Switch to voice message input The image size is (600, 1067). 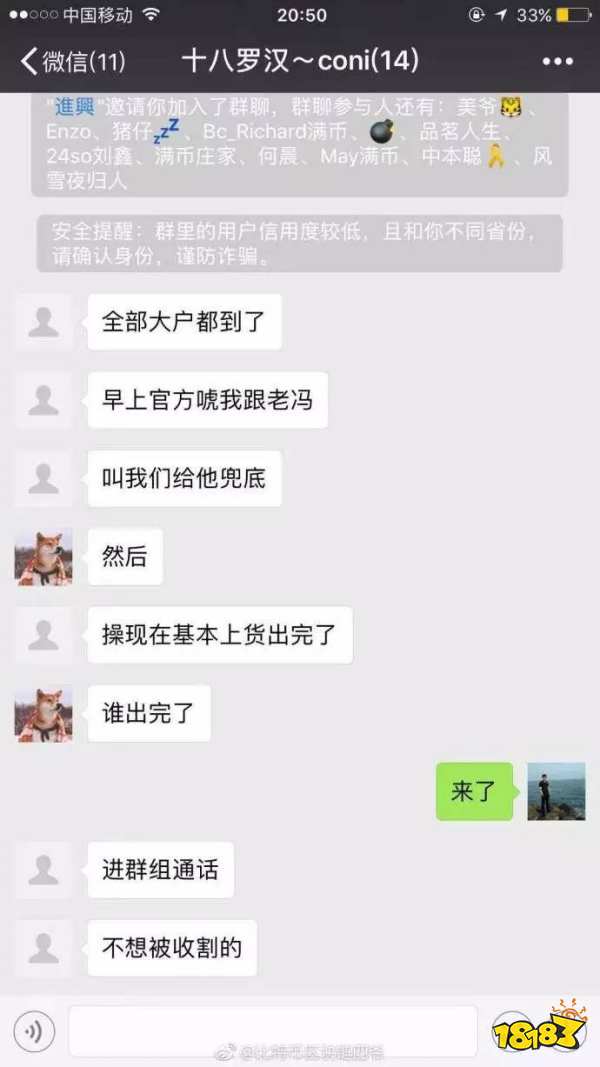(x=35, y=1031)
